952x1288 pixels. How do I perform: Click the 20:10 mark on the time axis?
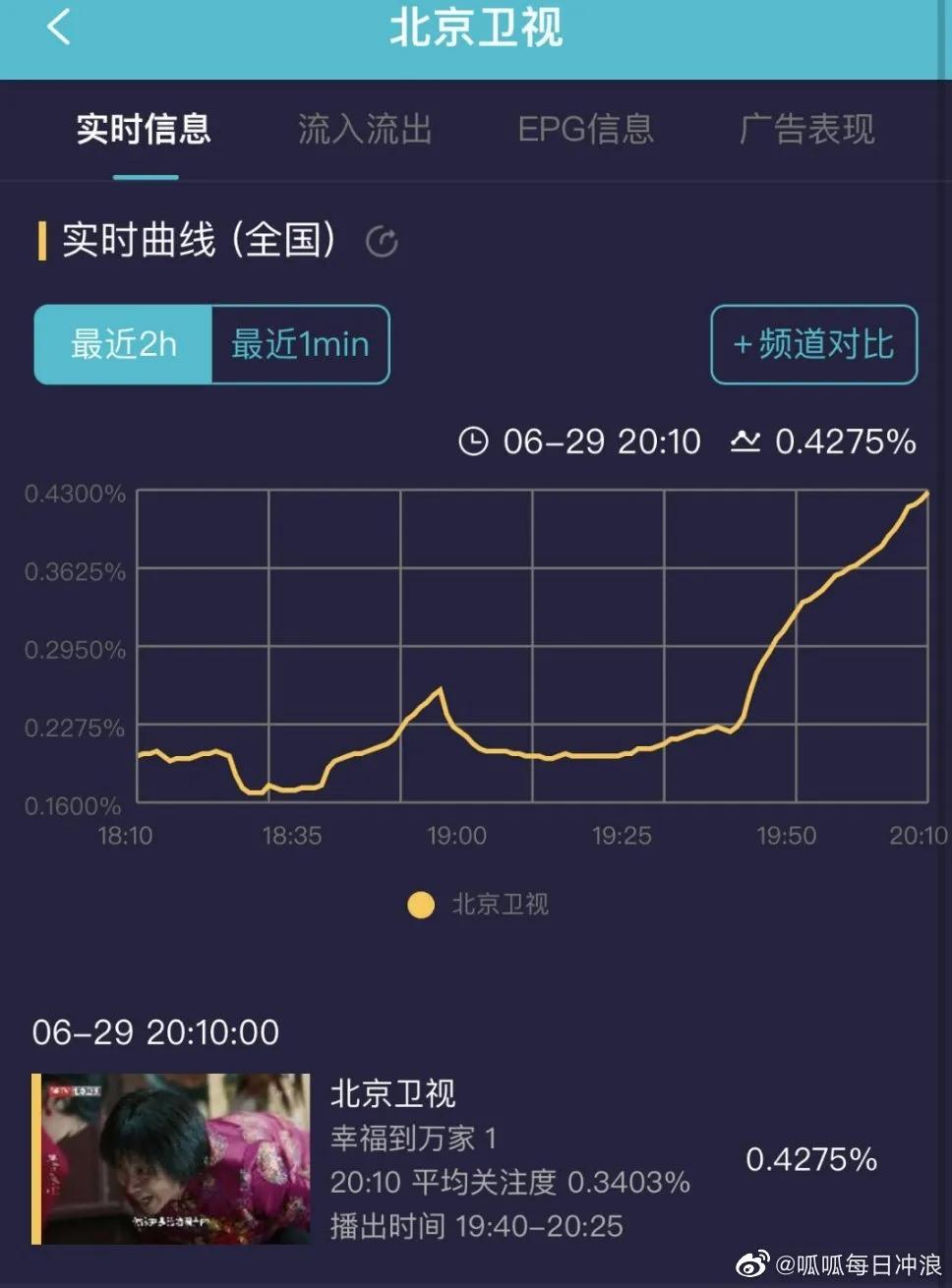tap(918, 836)
